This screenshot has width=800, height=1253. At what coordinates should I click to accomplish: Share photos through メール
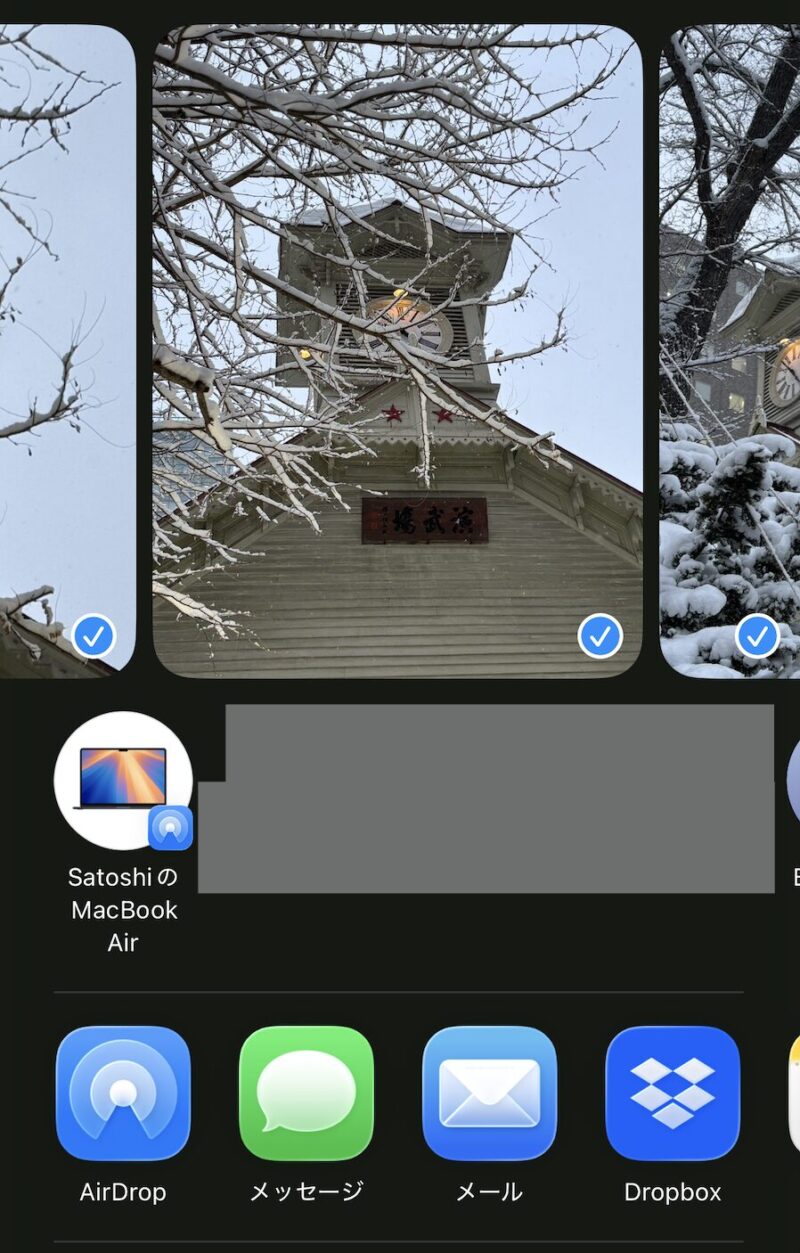(489, 1093)
